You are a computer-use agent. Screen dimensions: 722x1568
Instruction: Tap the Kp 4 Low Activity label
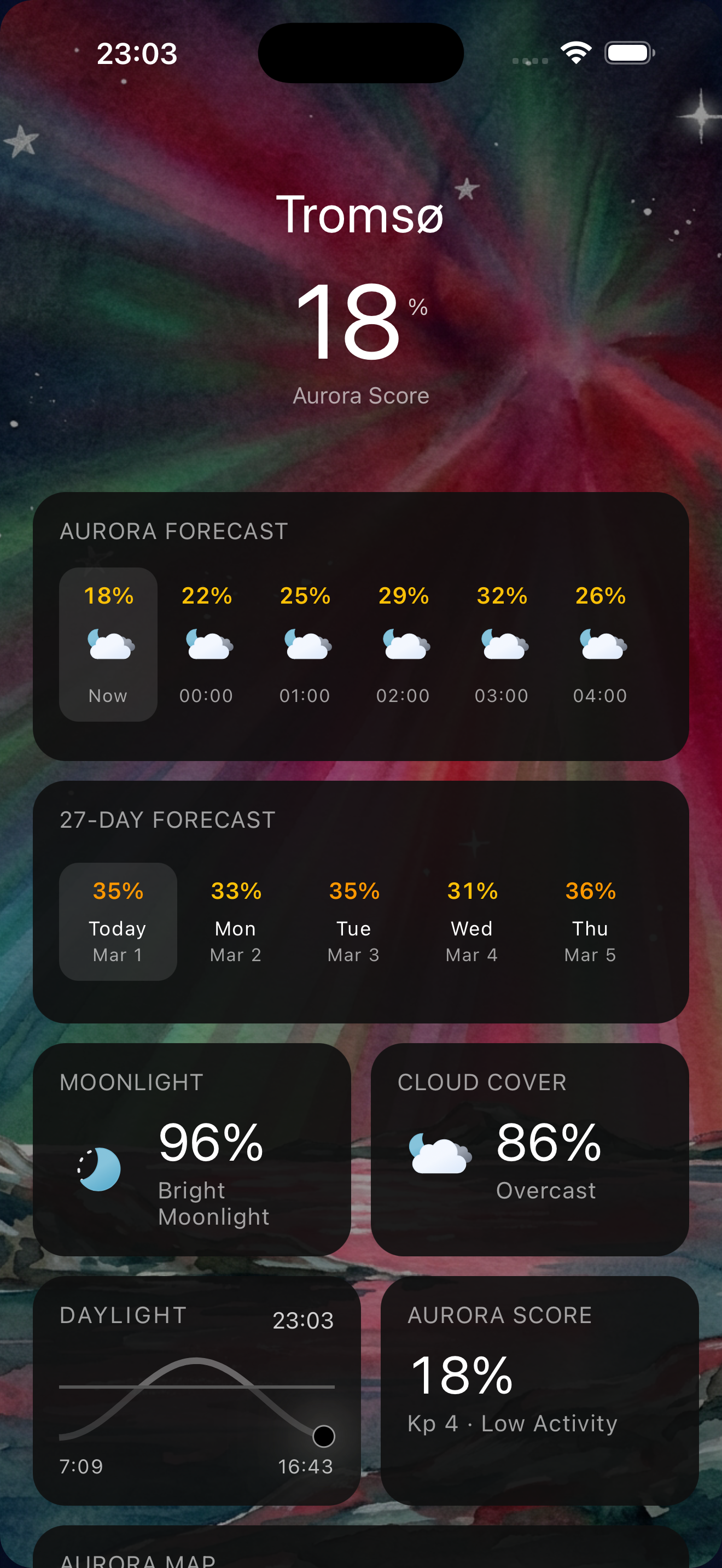point(513,1423)
